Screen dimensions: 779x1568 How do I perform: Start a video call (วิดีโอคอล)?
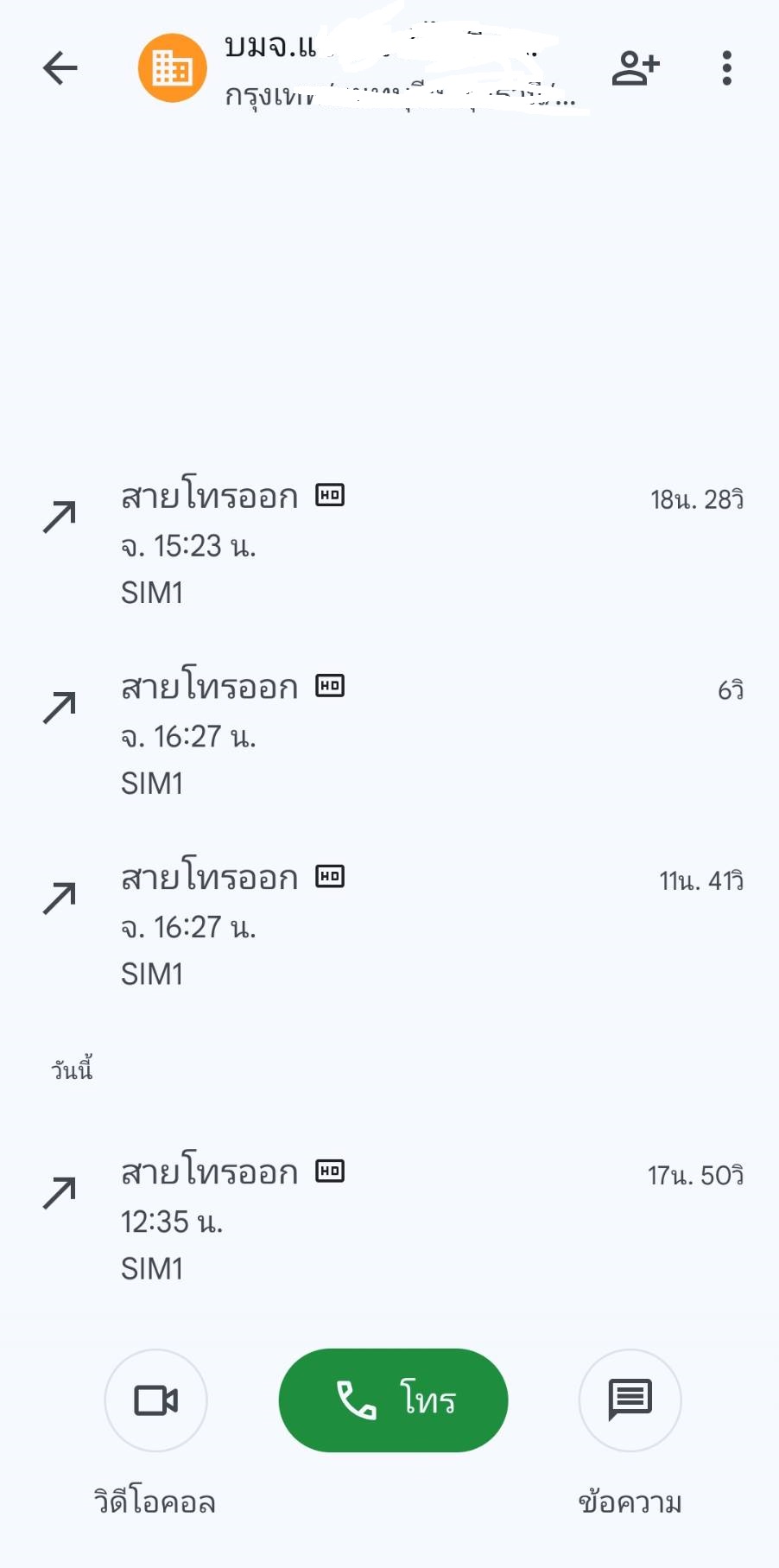point(155,1400)
